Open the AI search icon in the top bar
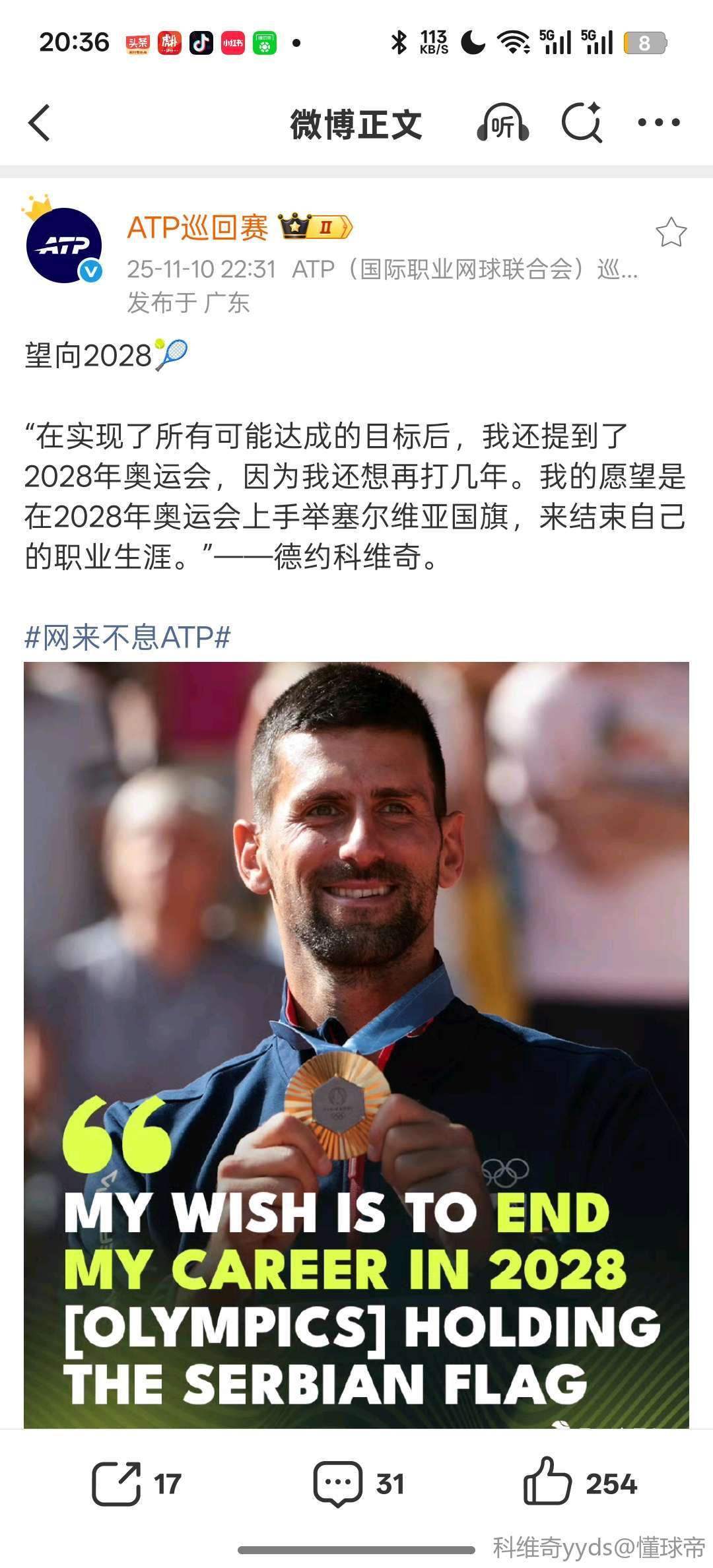The width and height of the screenshot is (713, 1568). [582, 123]
